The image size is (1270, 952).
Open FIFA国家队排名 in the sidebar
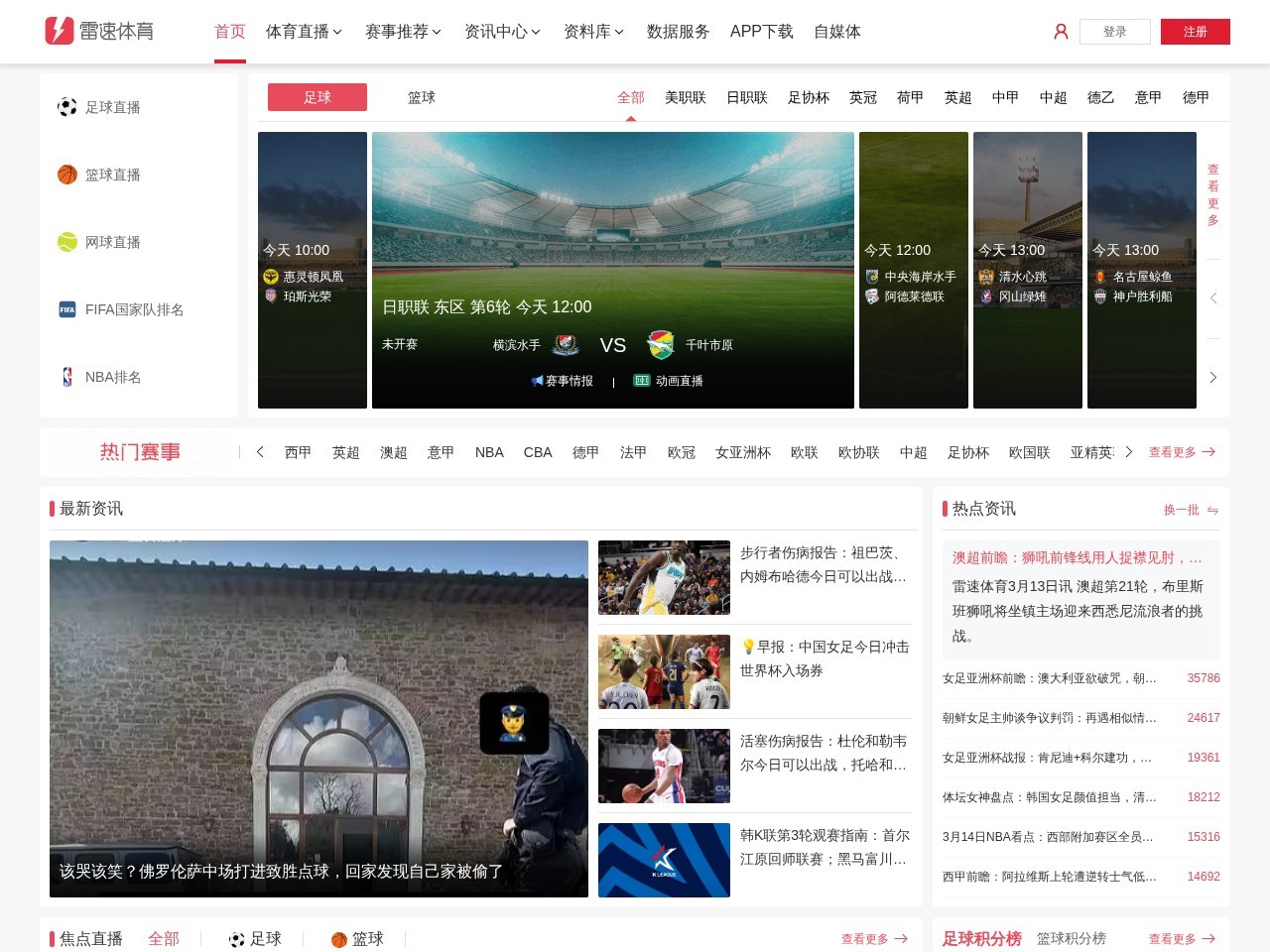(134, 309)
